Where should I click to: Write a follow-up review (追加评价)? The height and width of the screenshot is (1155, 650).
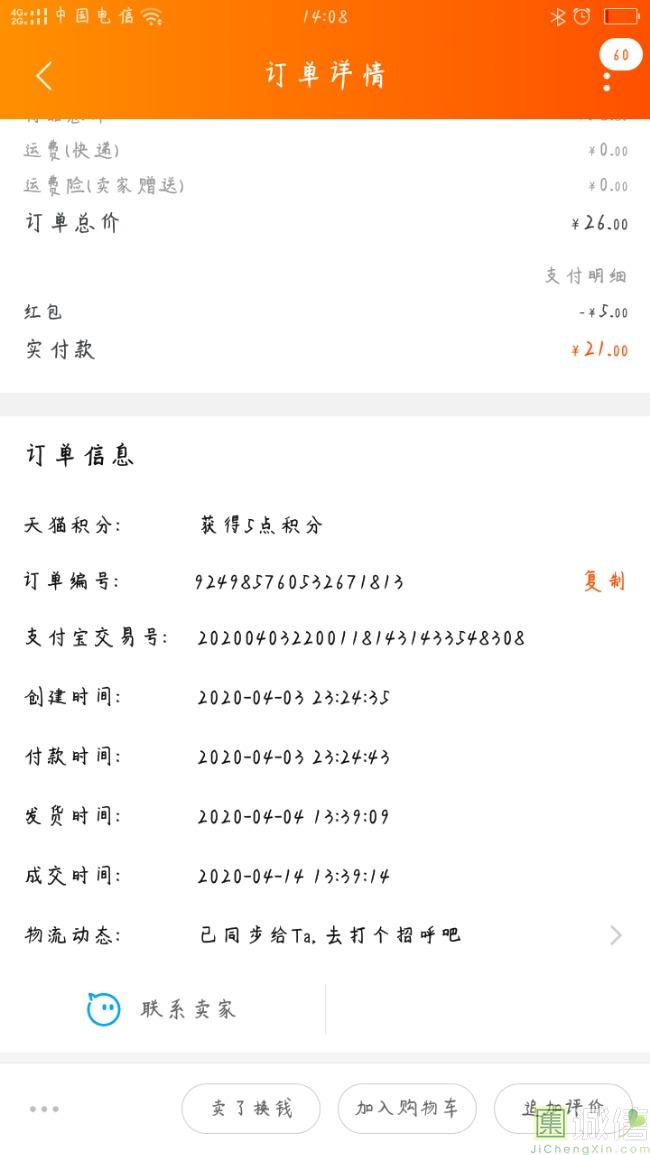563,1108
